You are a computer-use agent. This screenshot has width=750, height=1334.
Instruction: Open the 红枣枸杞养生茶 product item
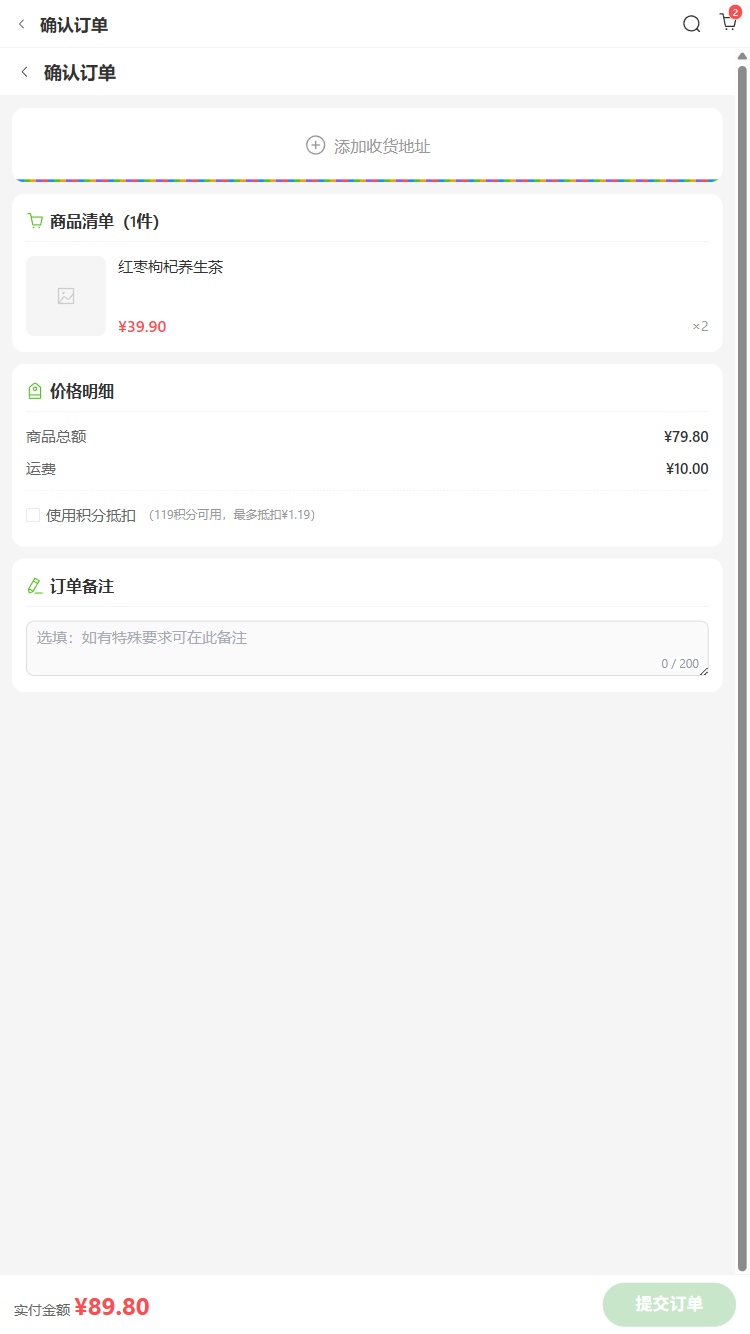point(170,268)
